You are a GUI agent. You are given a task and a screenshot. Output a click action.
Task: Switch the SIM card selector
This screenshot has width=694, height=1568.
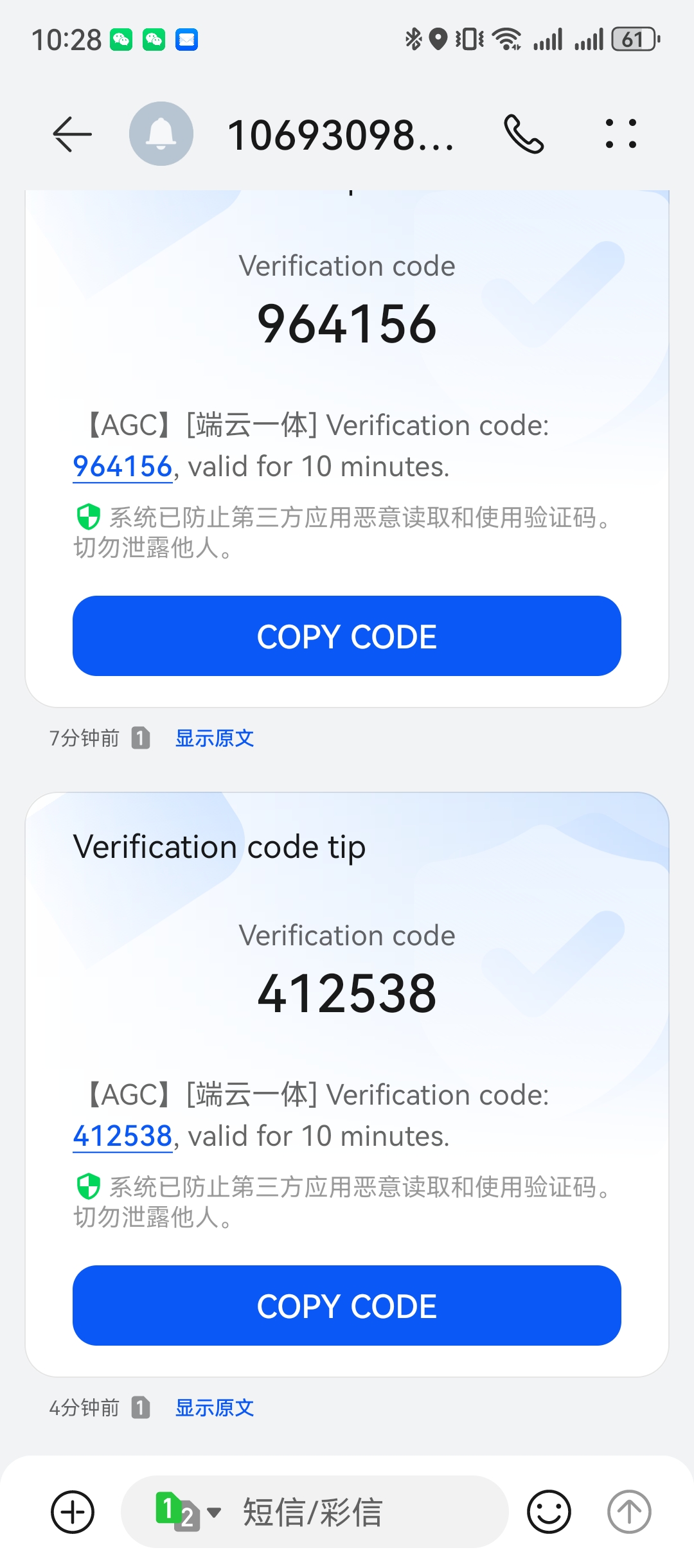pos(188,1511)
